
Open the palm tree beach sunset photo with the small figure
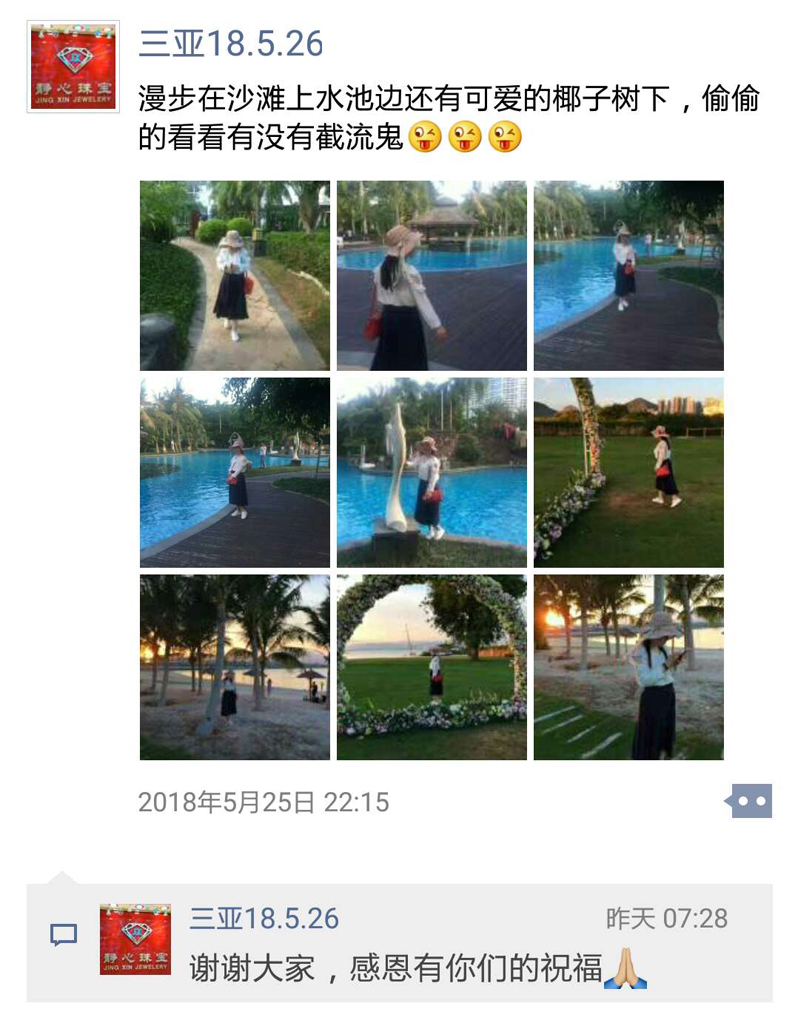[234, 667]
